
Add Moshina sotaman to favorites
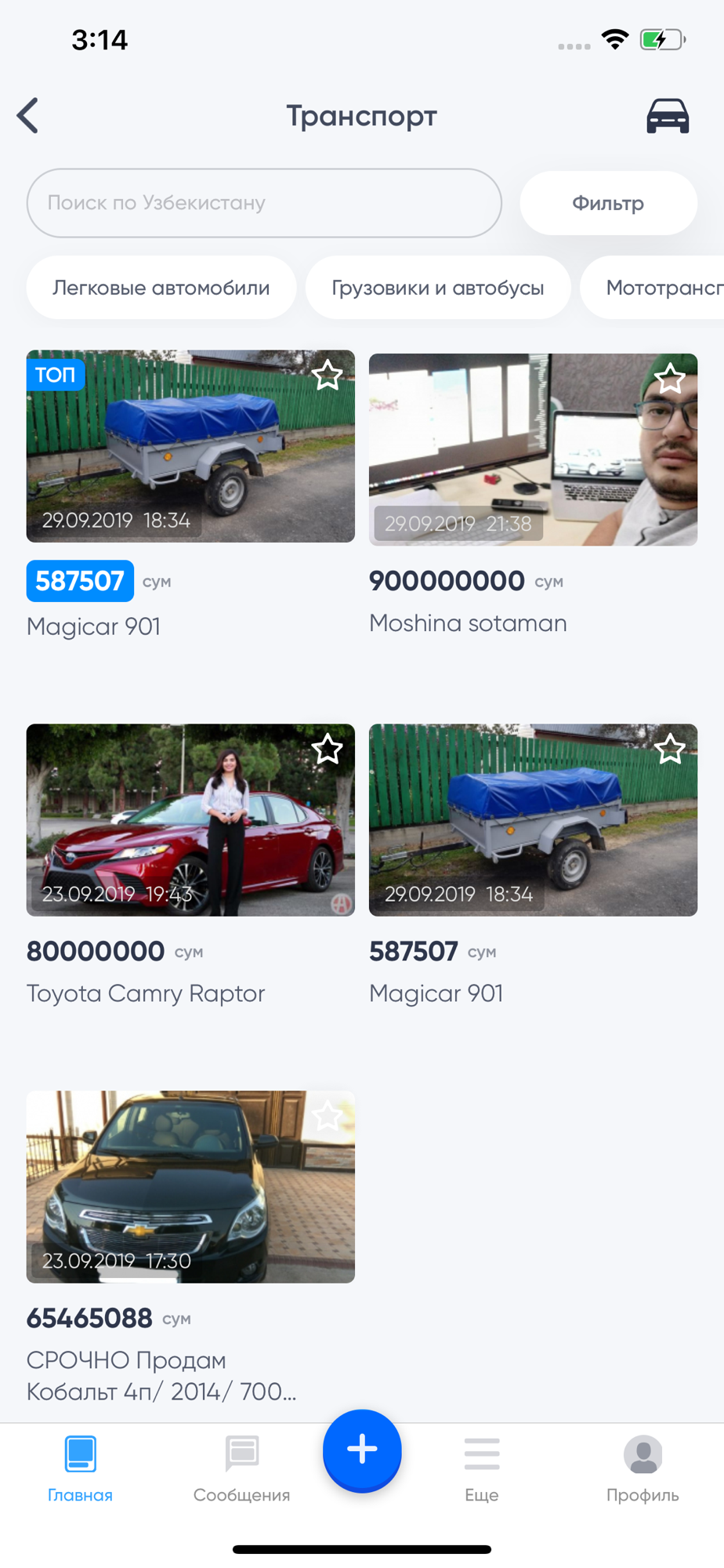tap(670, 379)
